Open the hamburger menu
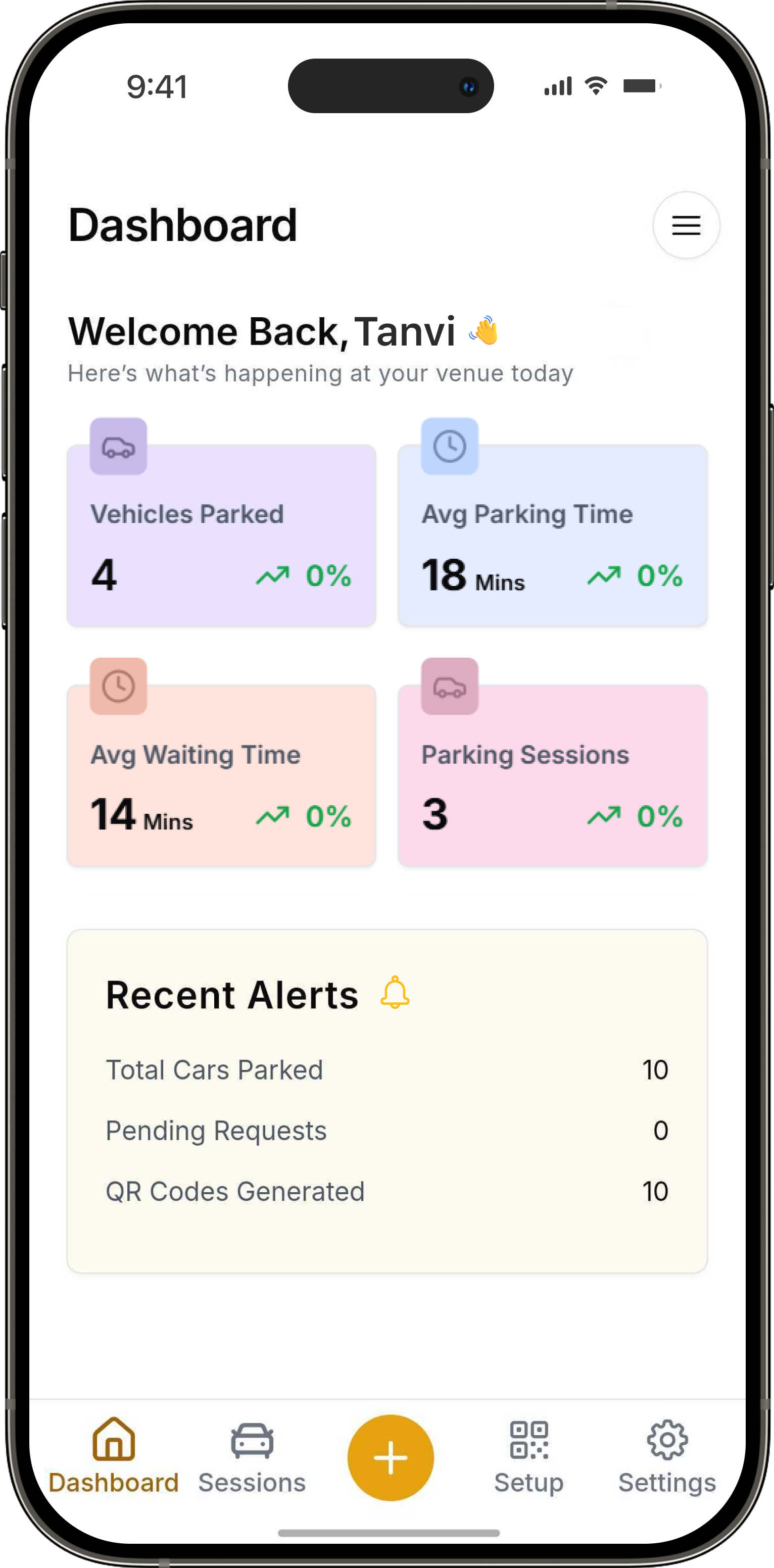The height and width of the screenshot is (1568, 774). 686,225
